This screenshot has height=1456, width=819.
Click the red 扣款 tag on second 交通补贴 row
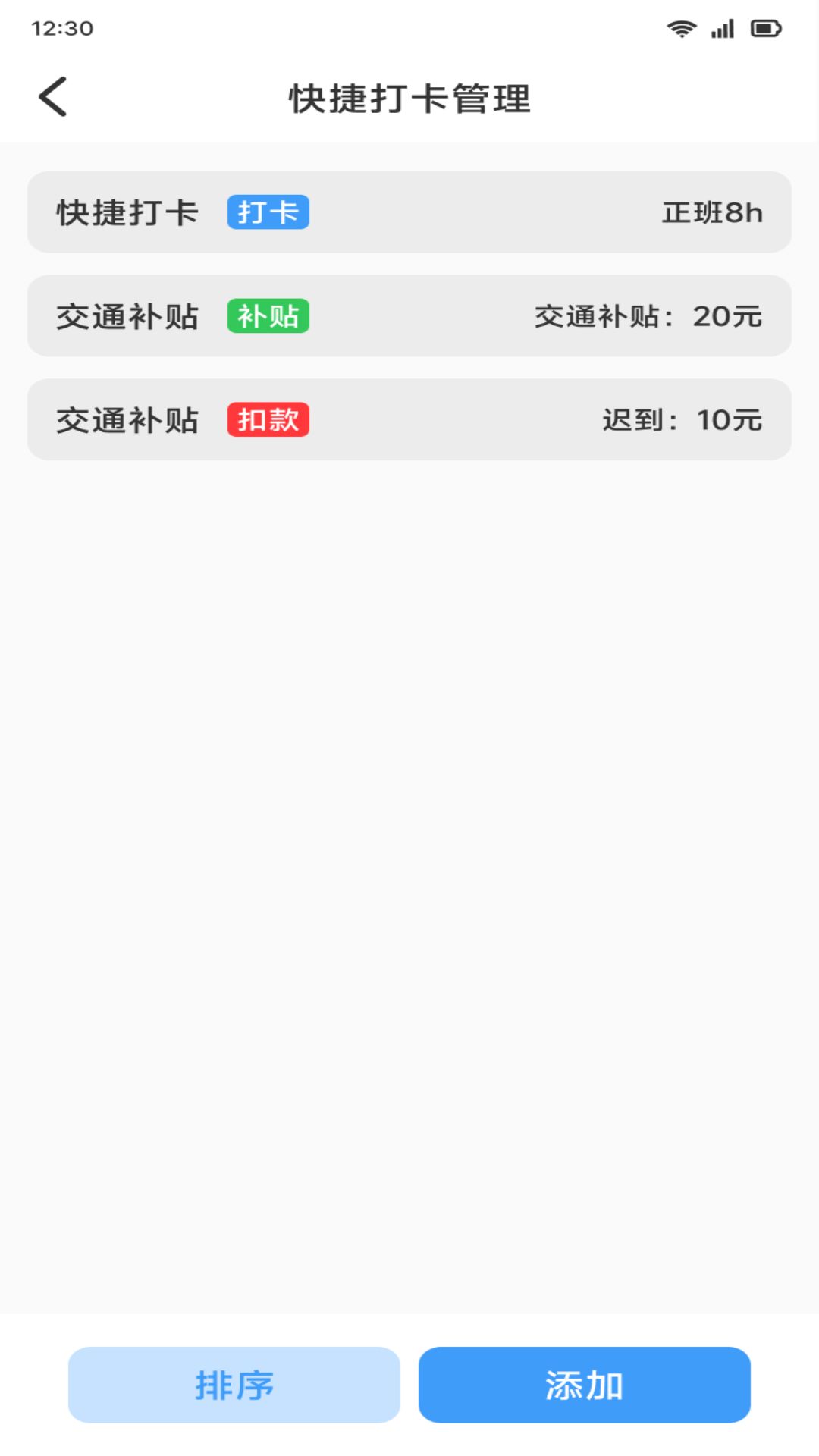(x=271, y=421)
